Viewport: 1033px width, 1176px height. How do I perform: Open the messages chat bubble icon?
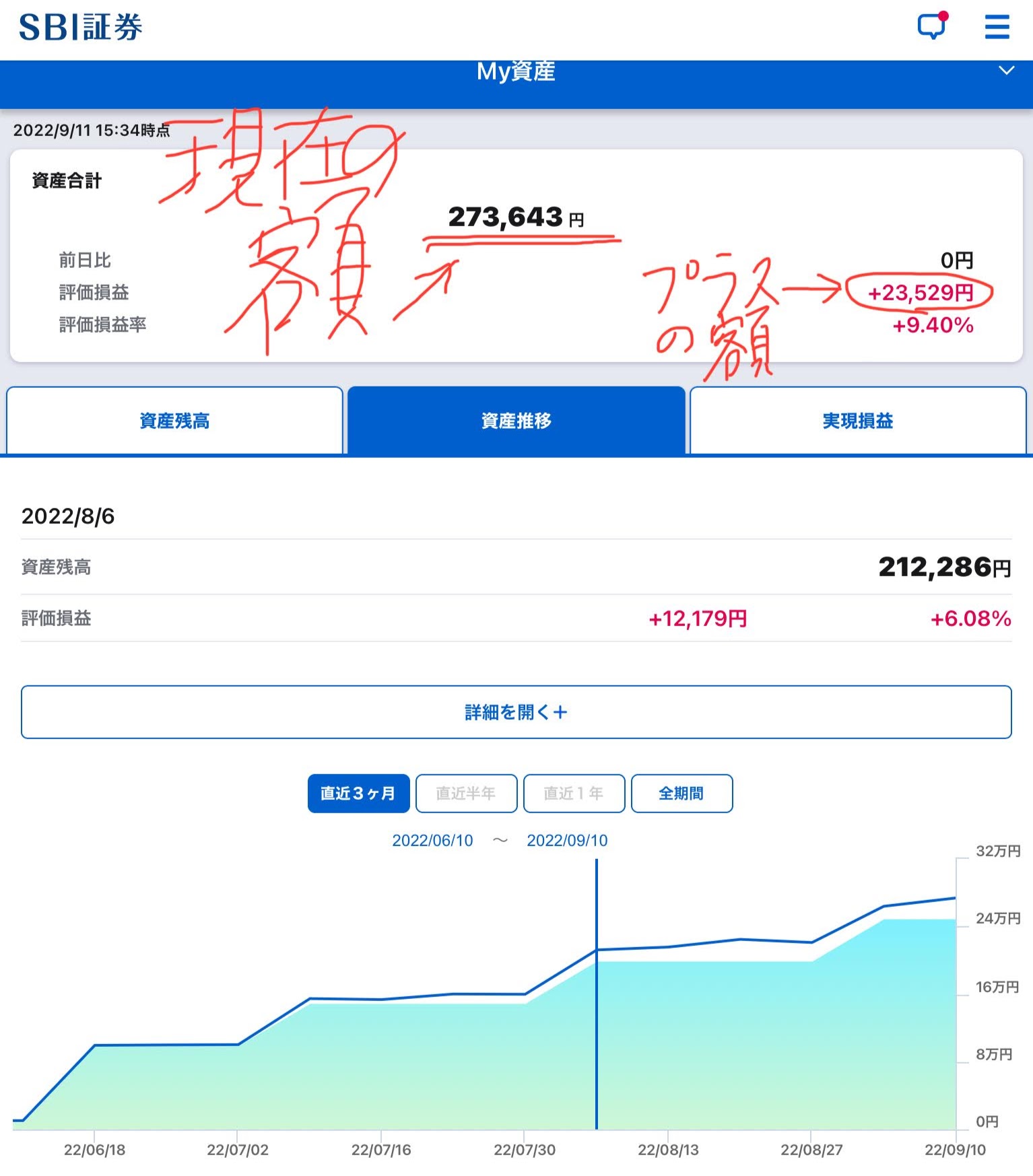click(932, 26)
